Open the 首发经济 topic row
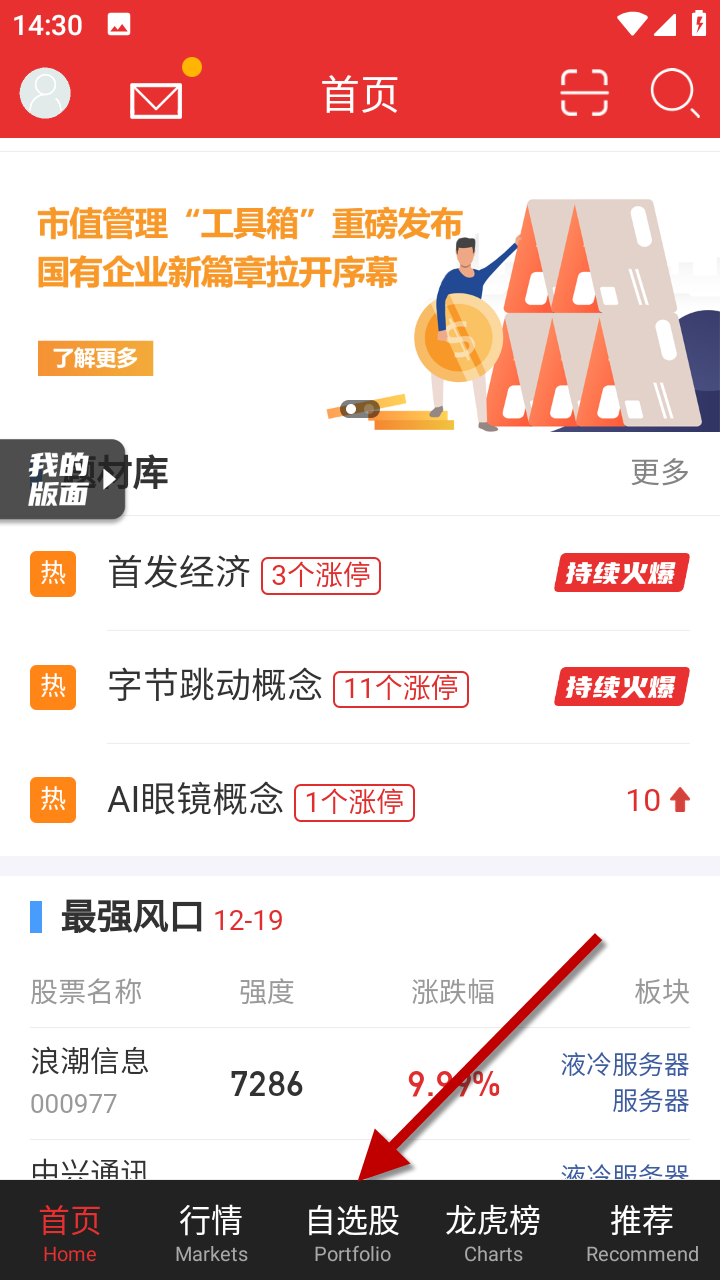Viewport: 720px width, 1280px height. click(x=180, y=573)
